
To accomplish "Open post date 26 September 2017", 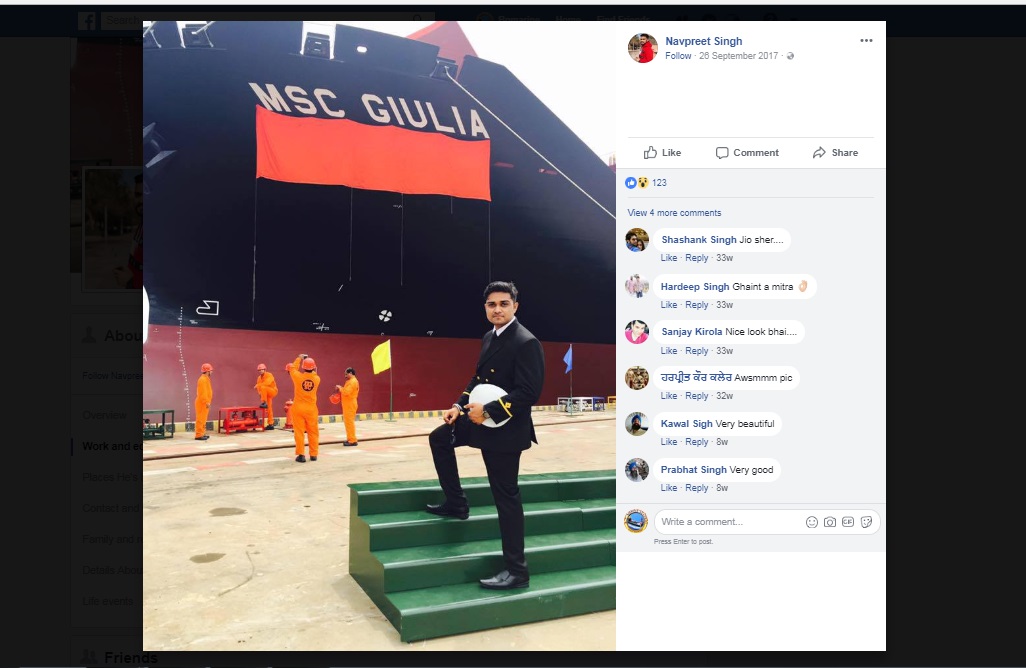I will point(739,56).
